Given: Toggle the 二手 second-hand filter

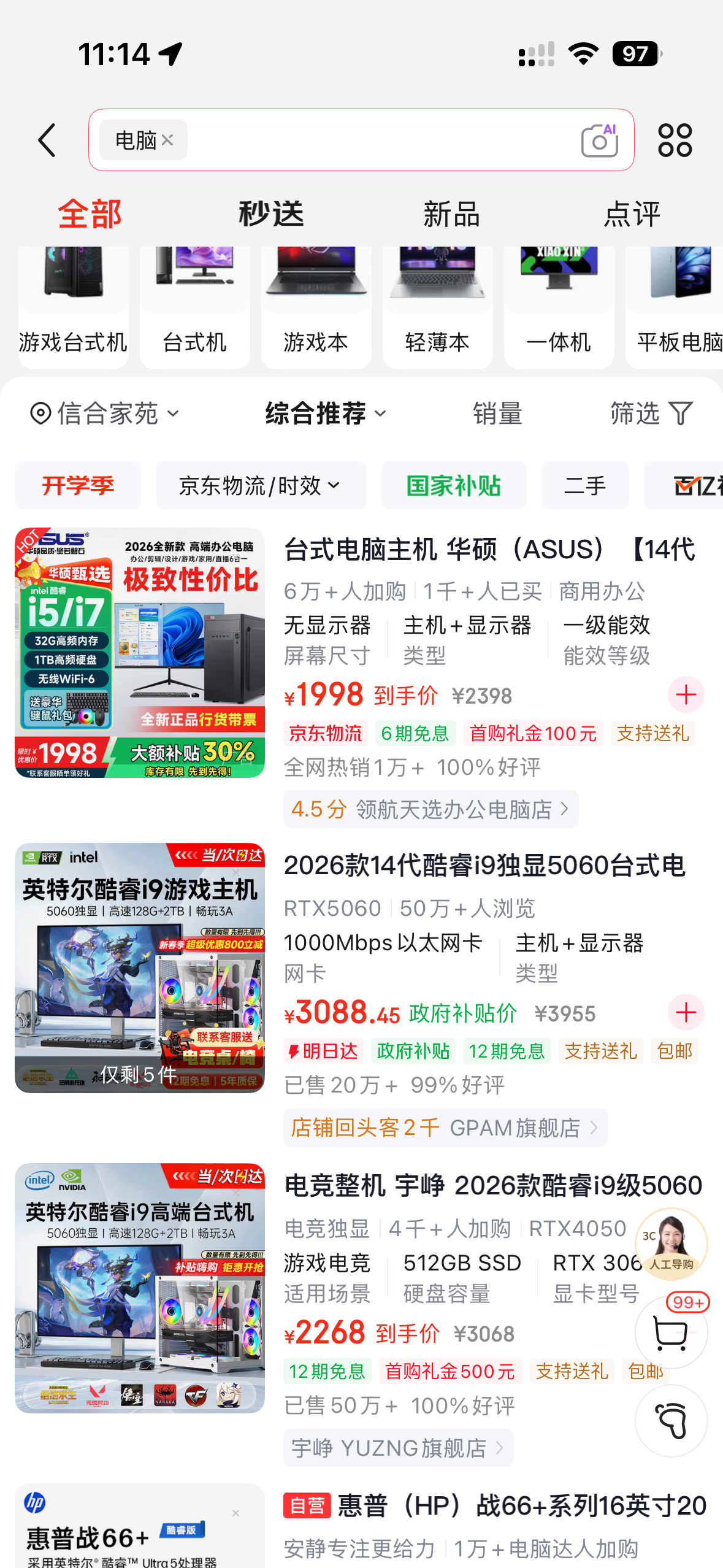Looking at the screenshot, I should (x=584, y=485).
